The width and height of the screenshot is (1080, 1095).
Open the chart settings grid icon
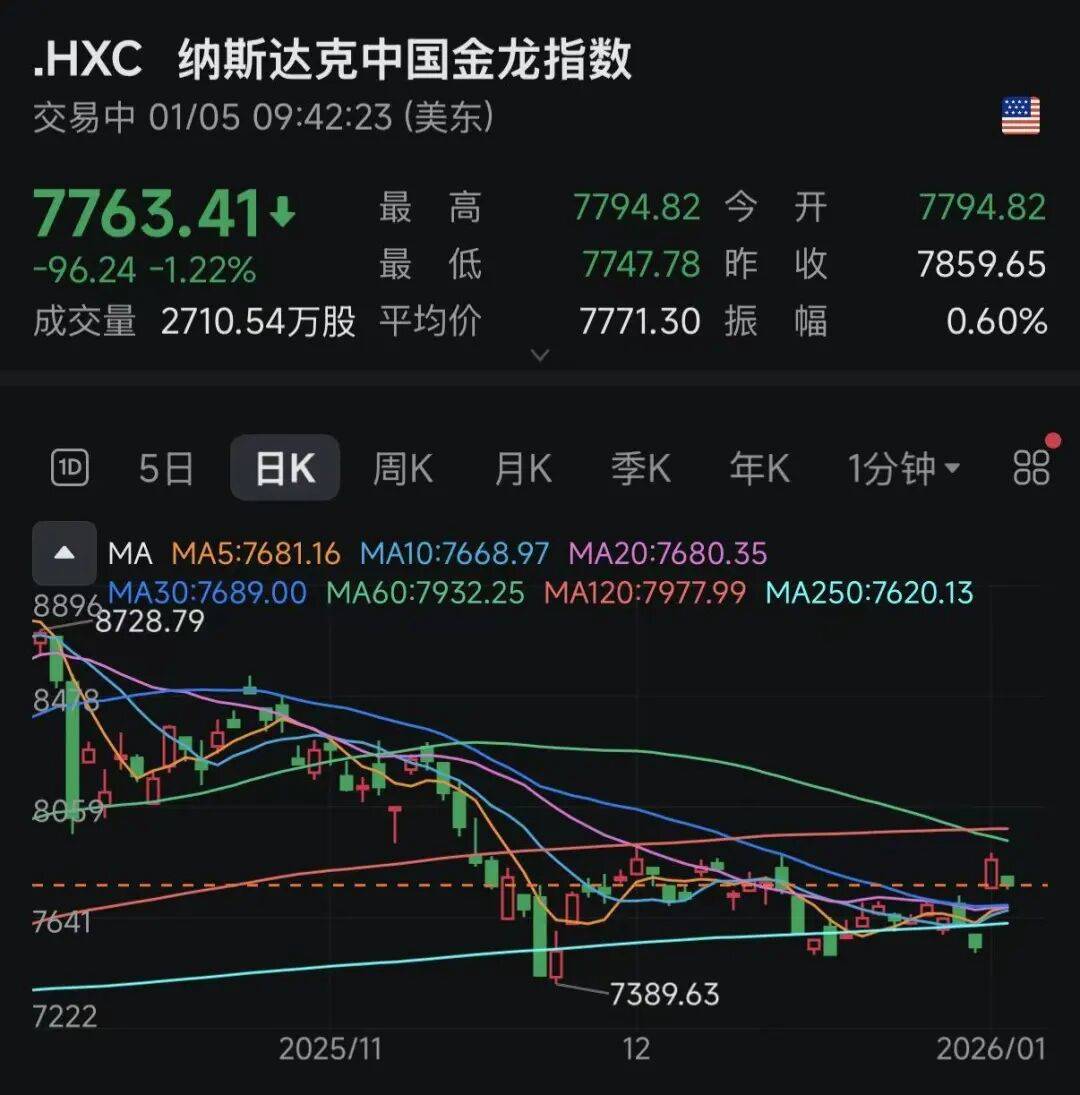pos(1031,467)
